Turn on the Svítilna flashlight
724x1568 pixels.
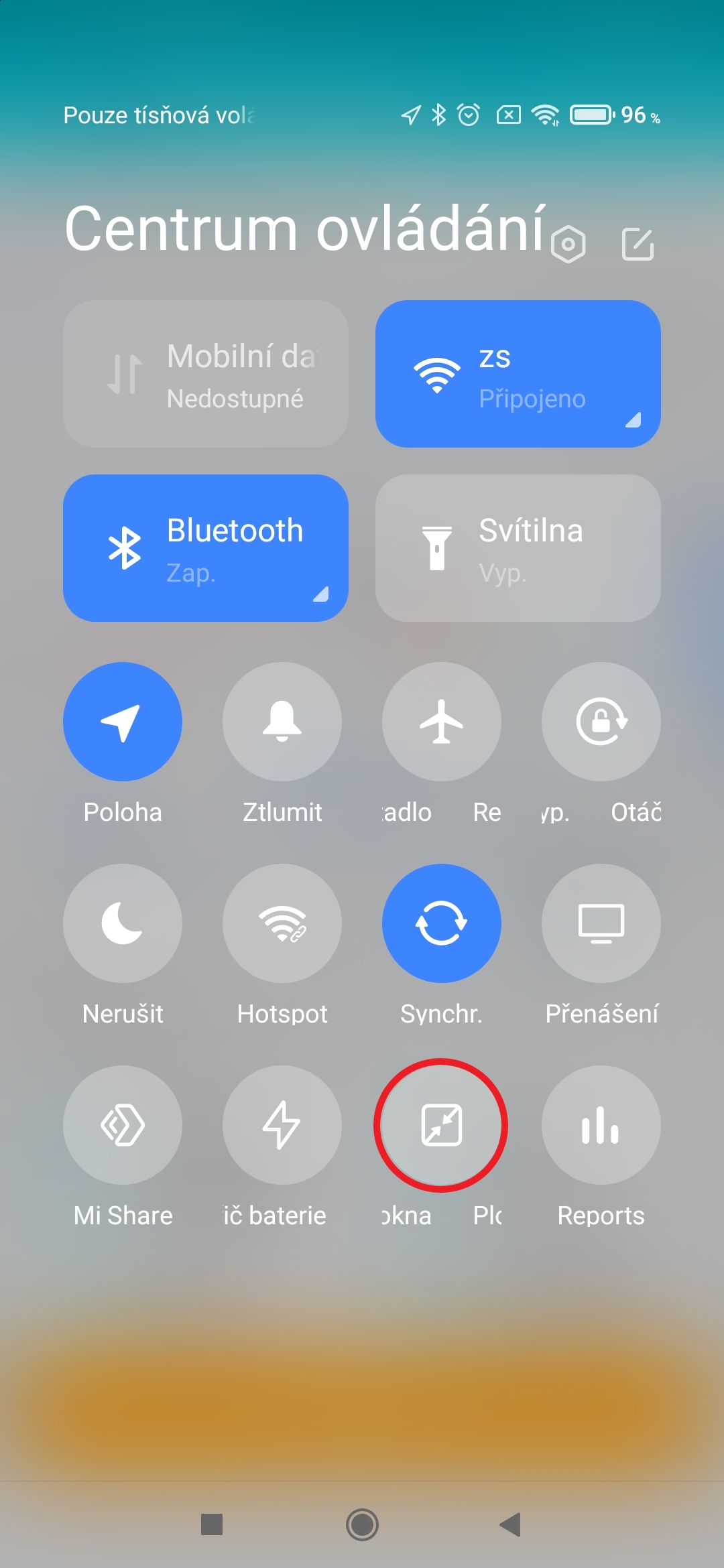pos(518,548)
